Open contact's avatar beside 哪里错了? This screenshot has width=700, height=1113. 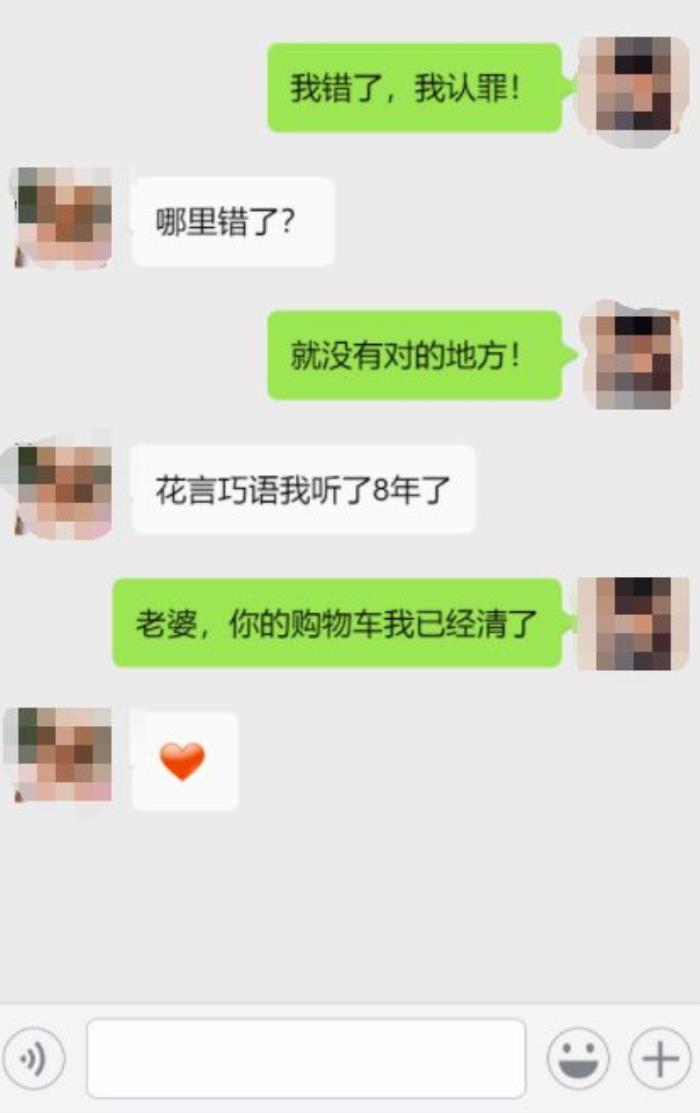point(64,218)
